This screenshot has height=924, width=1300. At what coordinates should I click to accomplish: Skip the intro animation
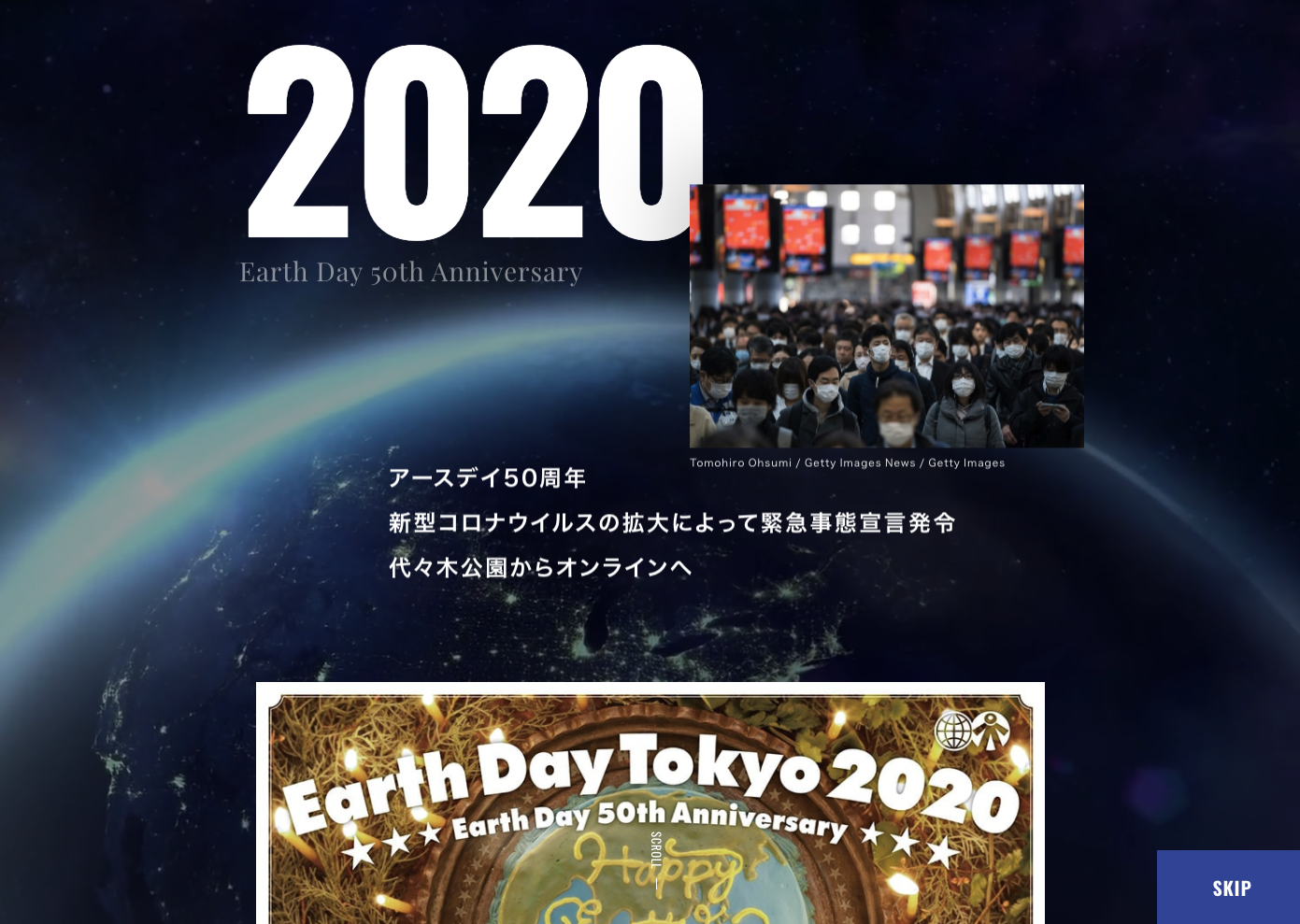pyautogui.click(x=1230, y=888)
